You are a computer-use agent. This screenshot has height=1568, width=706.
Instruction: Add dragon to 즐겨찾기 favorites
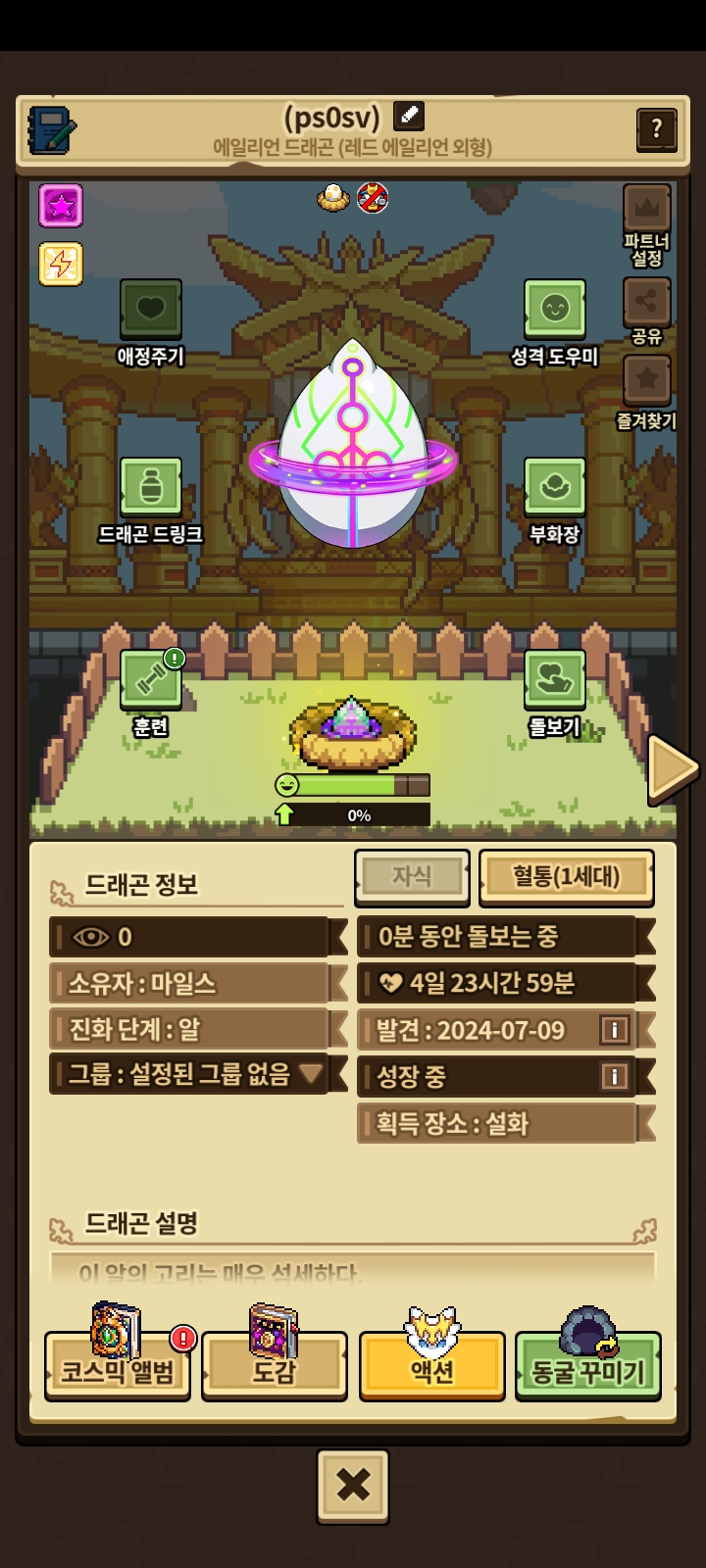click(646, 380)
